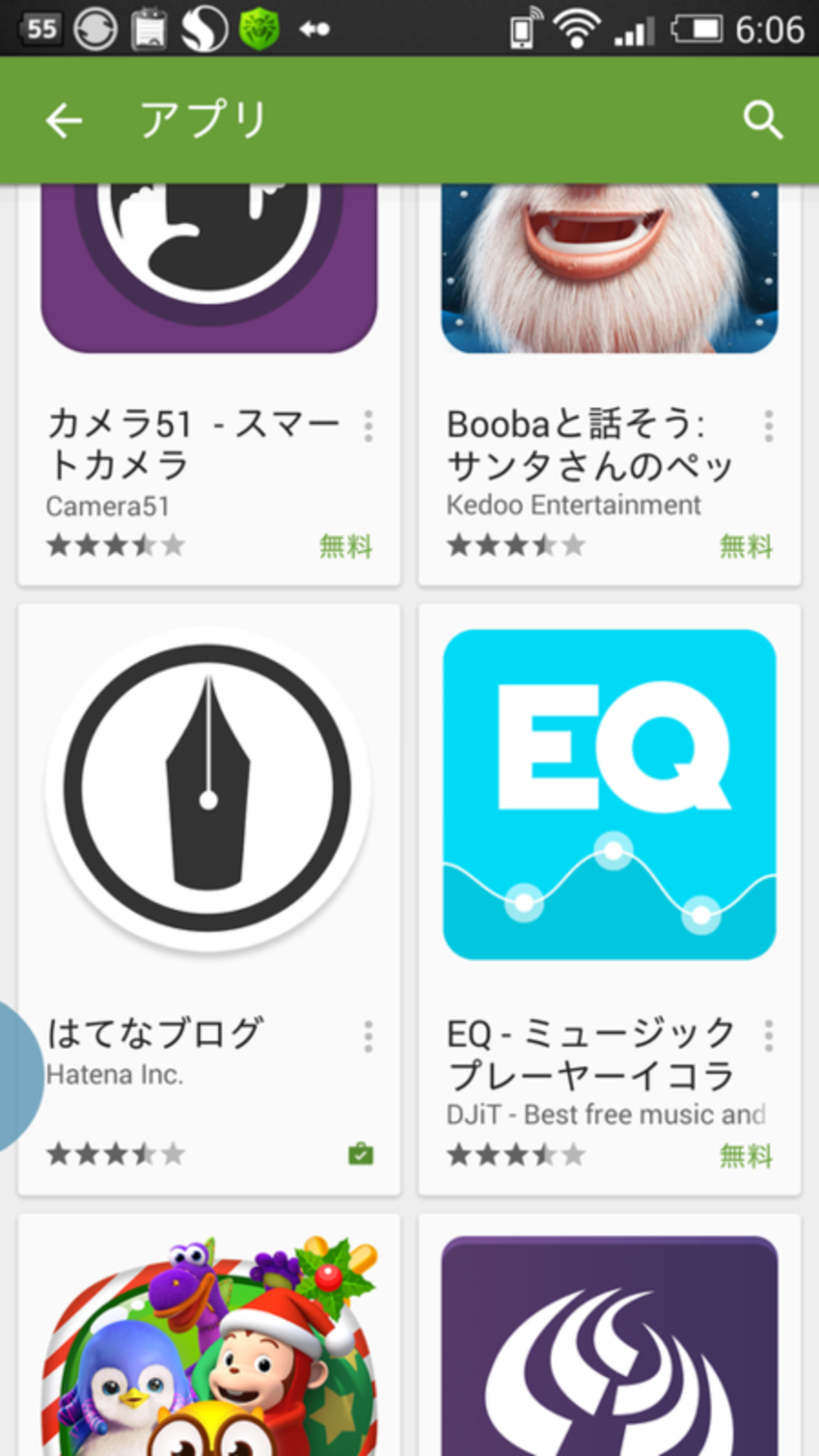Image resolution: width=819 pixels, height=1456 pixels.
Task: Open the Christmas cartoon characters app card
Action: [208, 1342]
